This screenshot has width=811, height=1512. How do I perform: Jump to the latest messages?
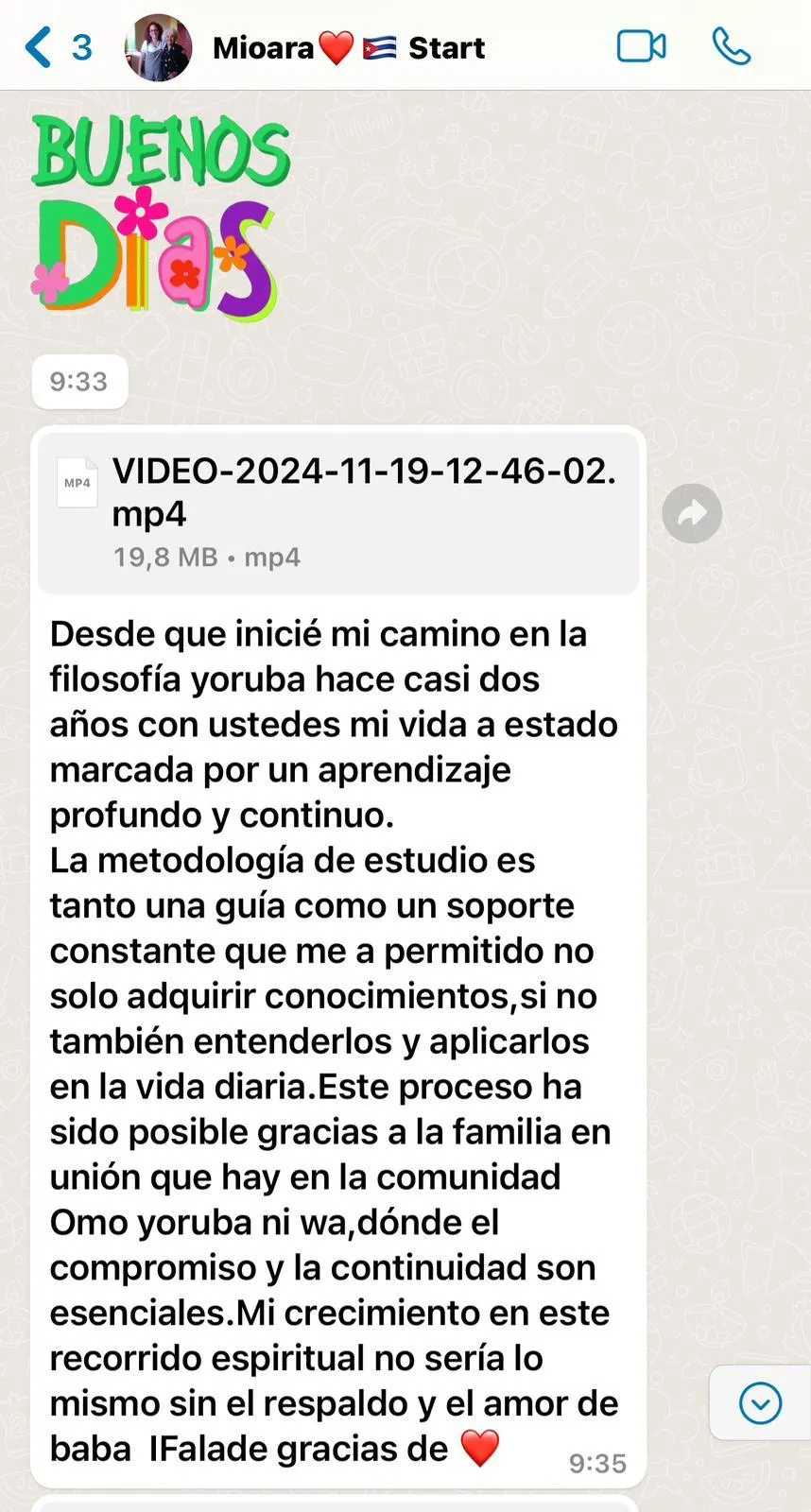pos(760,1403)
